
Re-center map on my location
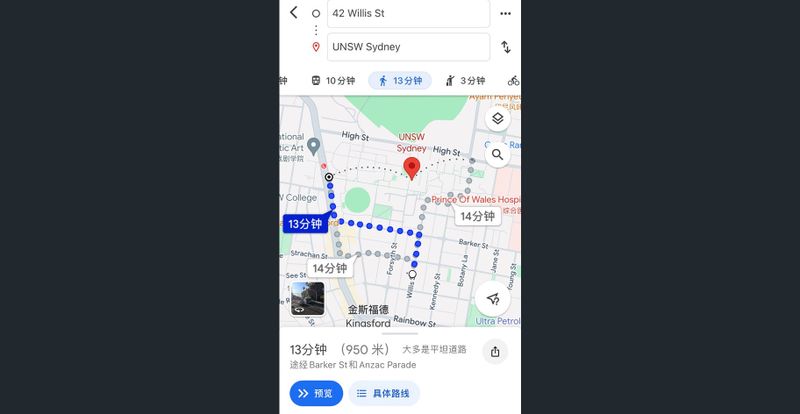[x=493, y=298]
